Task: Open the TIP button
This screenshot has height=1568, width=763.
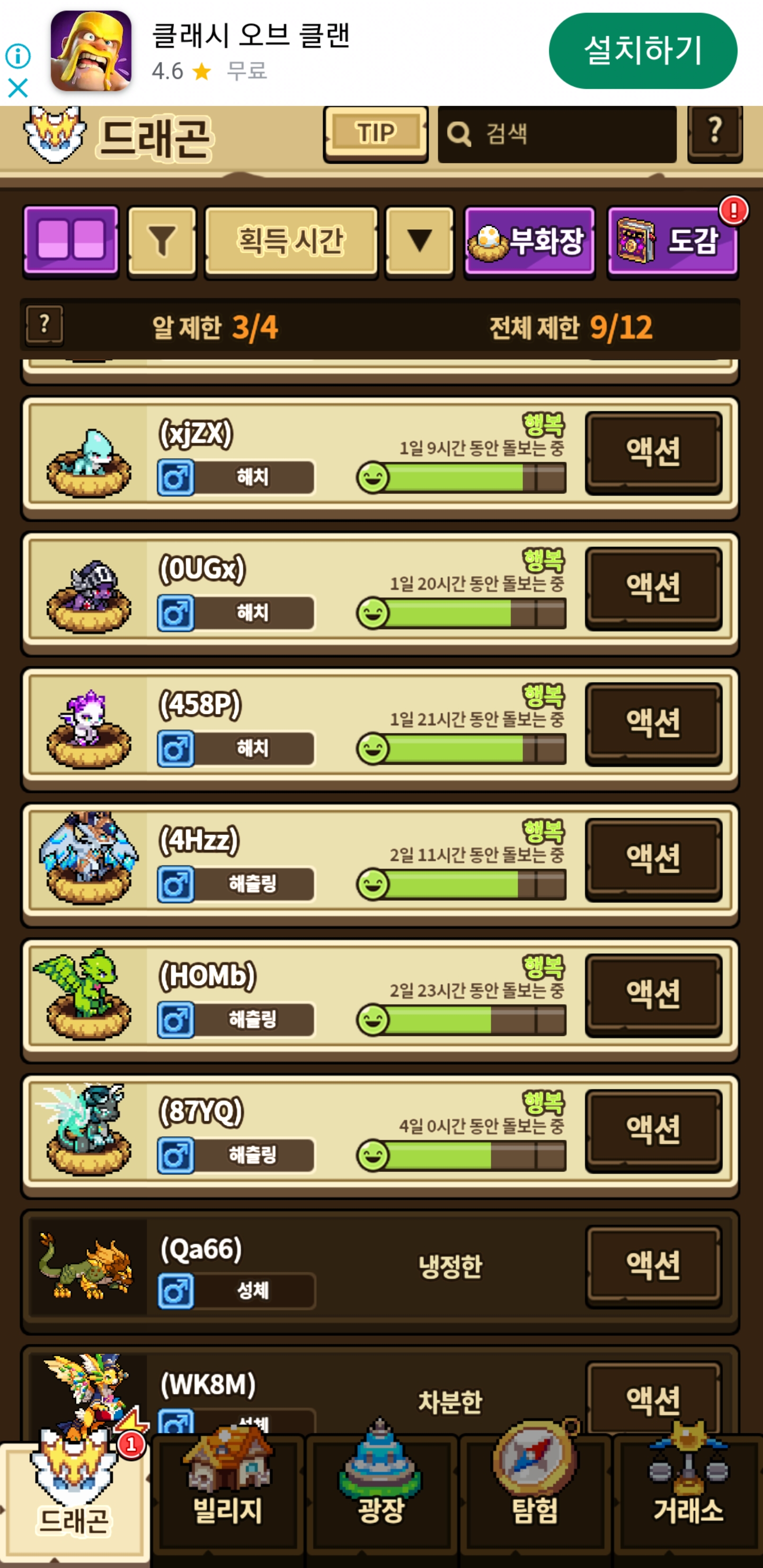Action: pyautogui.click(x=376, y=134)
